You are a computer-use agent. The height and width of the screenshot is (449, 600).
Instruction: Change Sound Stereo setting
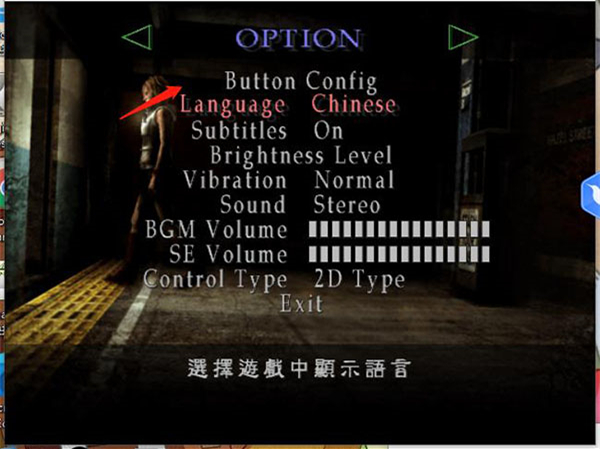[347, 205]
